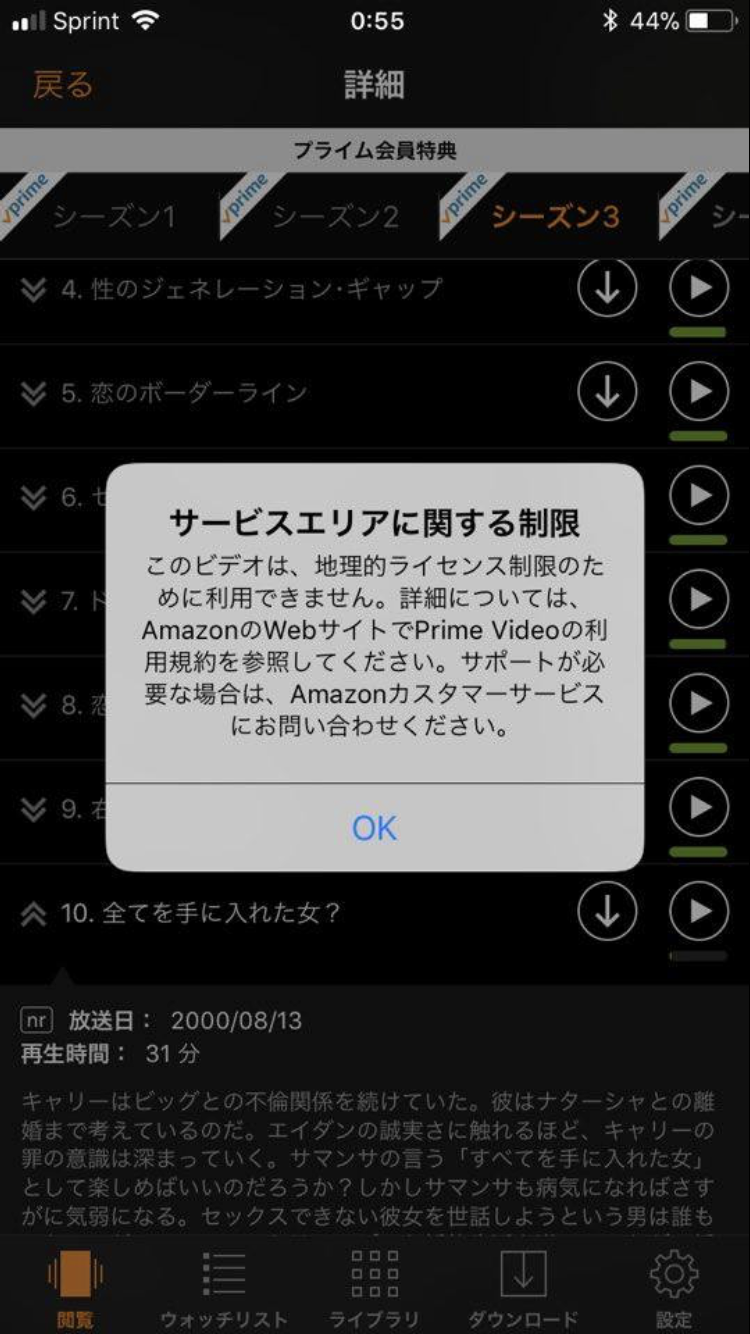
Task: Open the 設定 settings tab
Action: [674, 1287]
